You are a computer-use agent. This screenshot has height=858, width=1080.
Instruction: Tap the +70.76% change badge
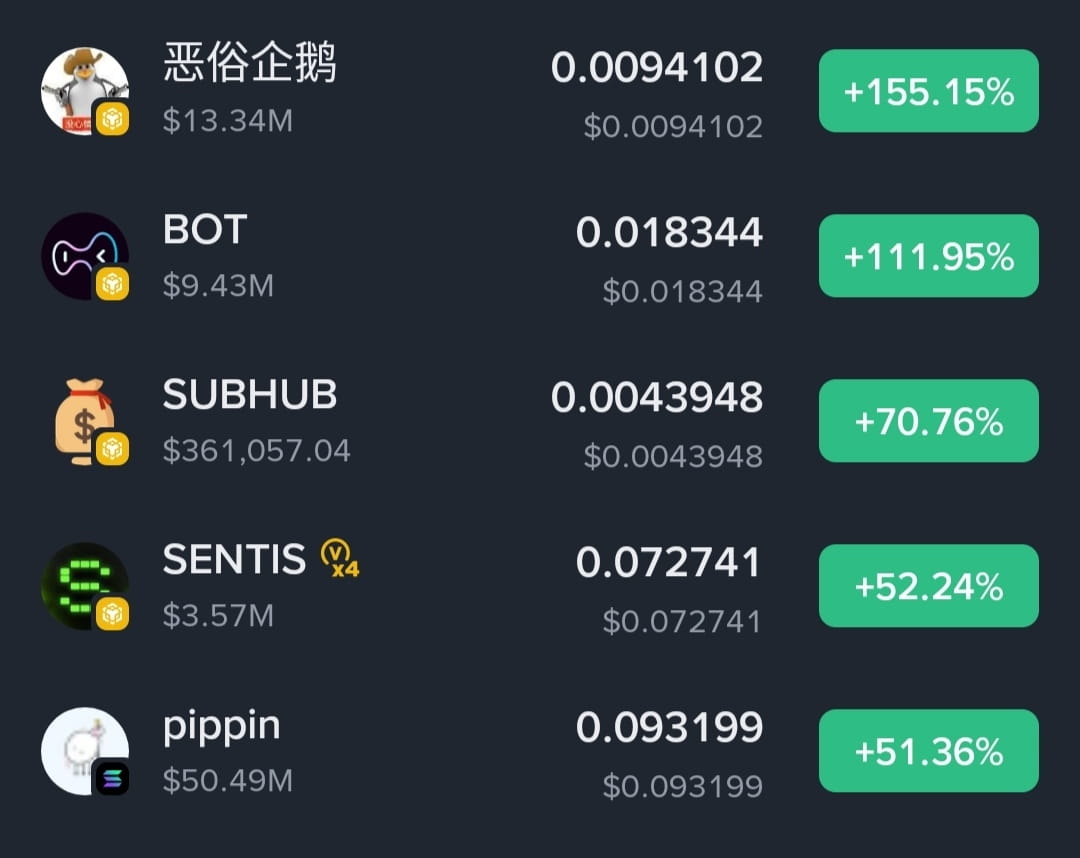[x=928, y=421]
